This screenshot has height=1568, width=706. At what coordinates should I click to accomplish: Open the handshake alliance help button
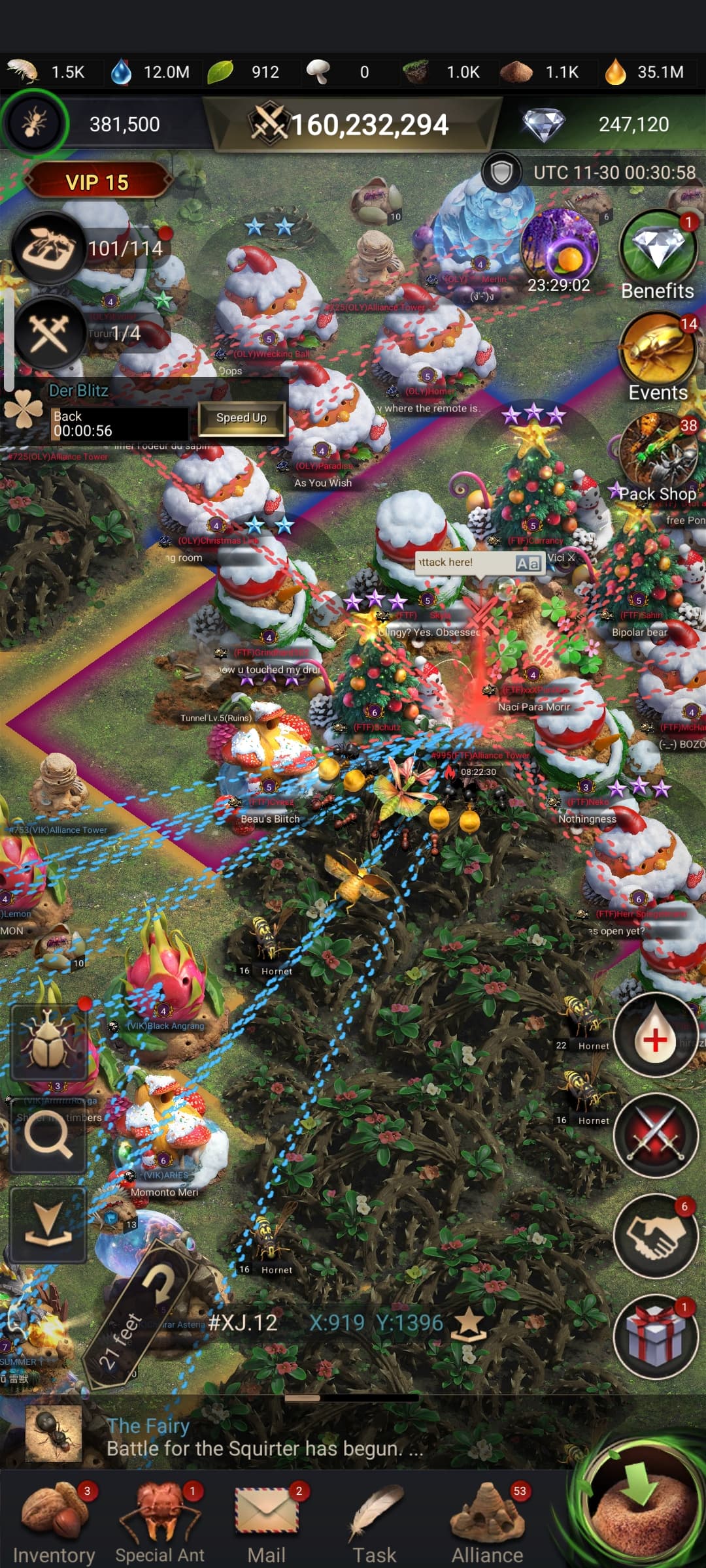[656, 1235]
